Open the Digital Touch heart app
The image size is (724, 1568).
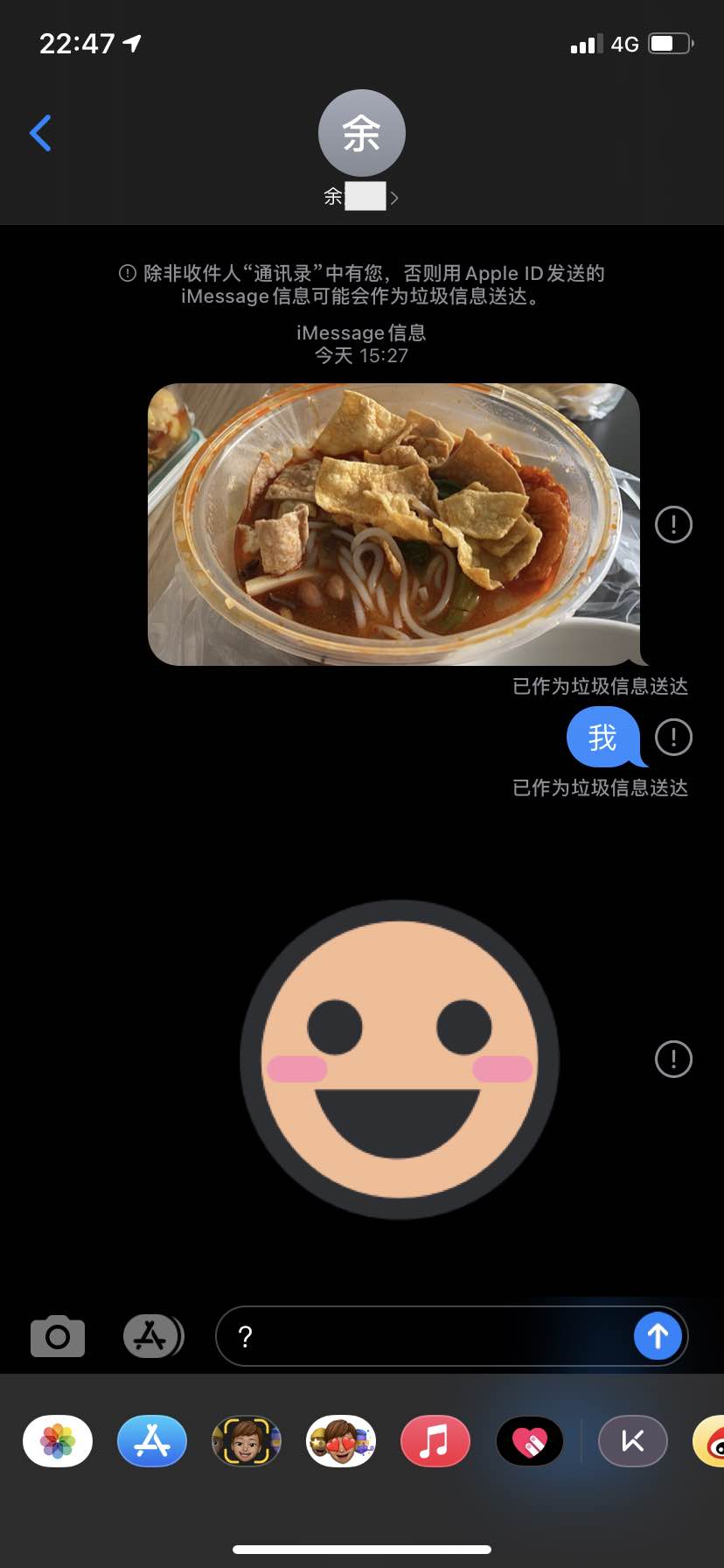point(530,1441)
